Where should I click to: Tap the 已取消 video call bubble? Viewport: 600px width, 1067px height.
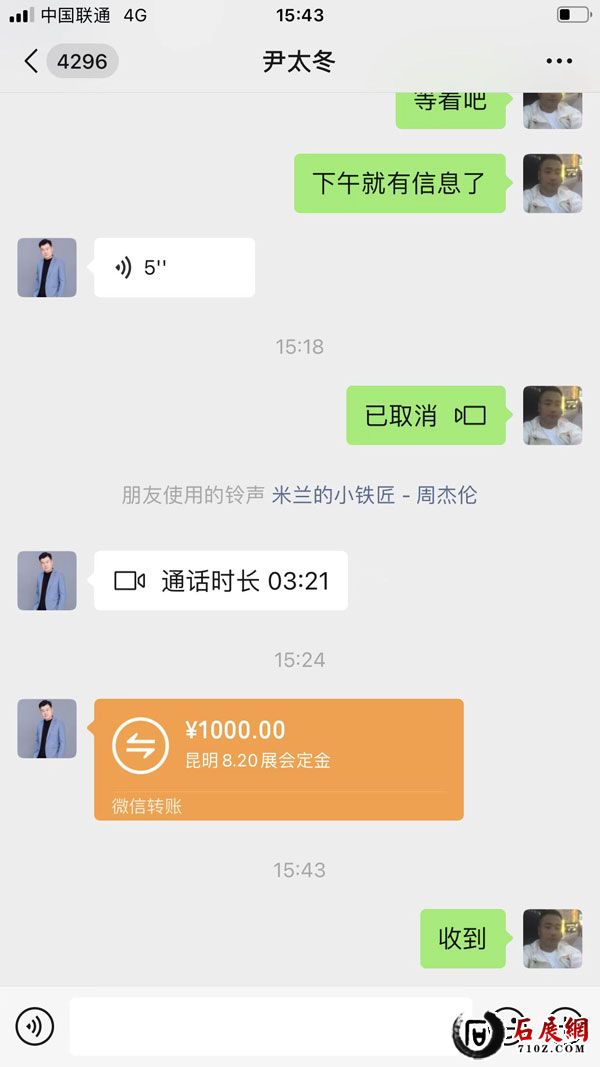point(426,416)
